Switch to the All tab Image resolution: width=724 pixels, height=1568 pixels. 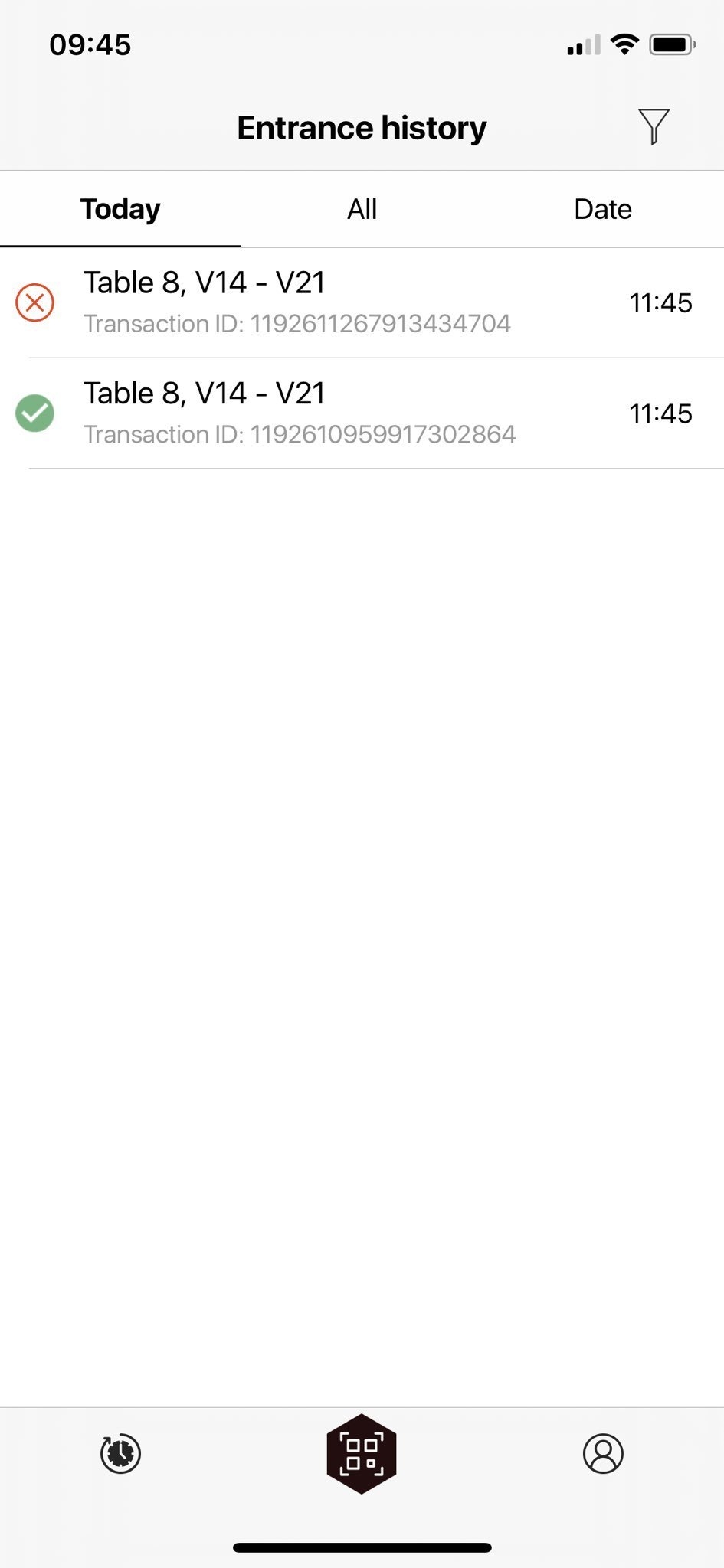pos(362,209)
